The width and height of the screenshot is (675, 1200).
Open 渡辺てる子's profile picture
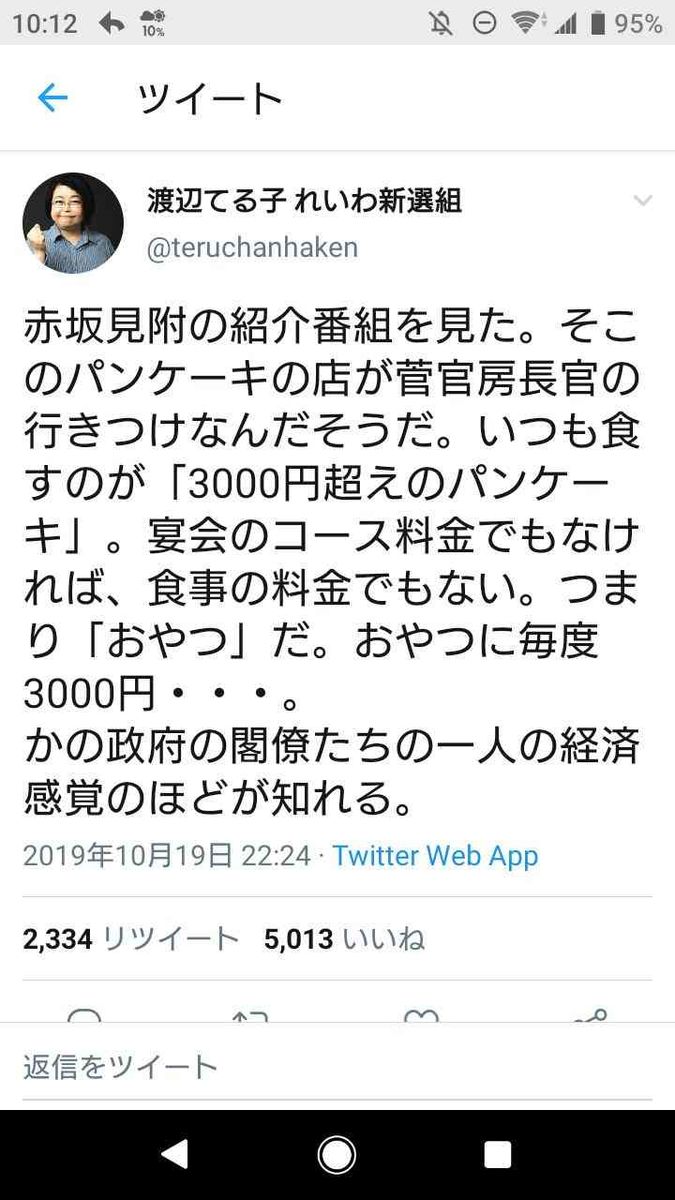coord(73,223)
